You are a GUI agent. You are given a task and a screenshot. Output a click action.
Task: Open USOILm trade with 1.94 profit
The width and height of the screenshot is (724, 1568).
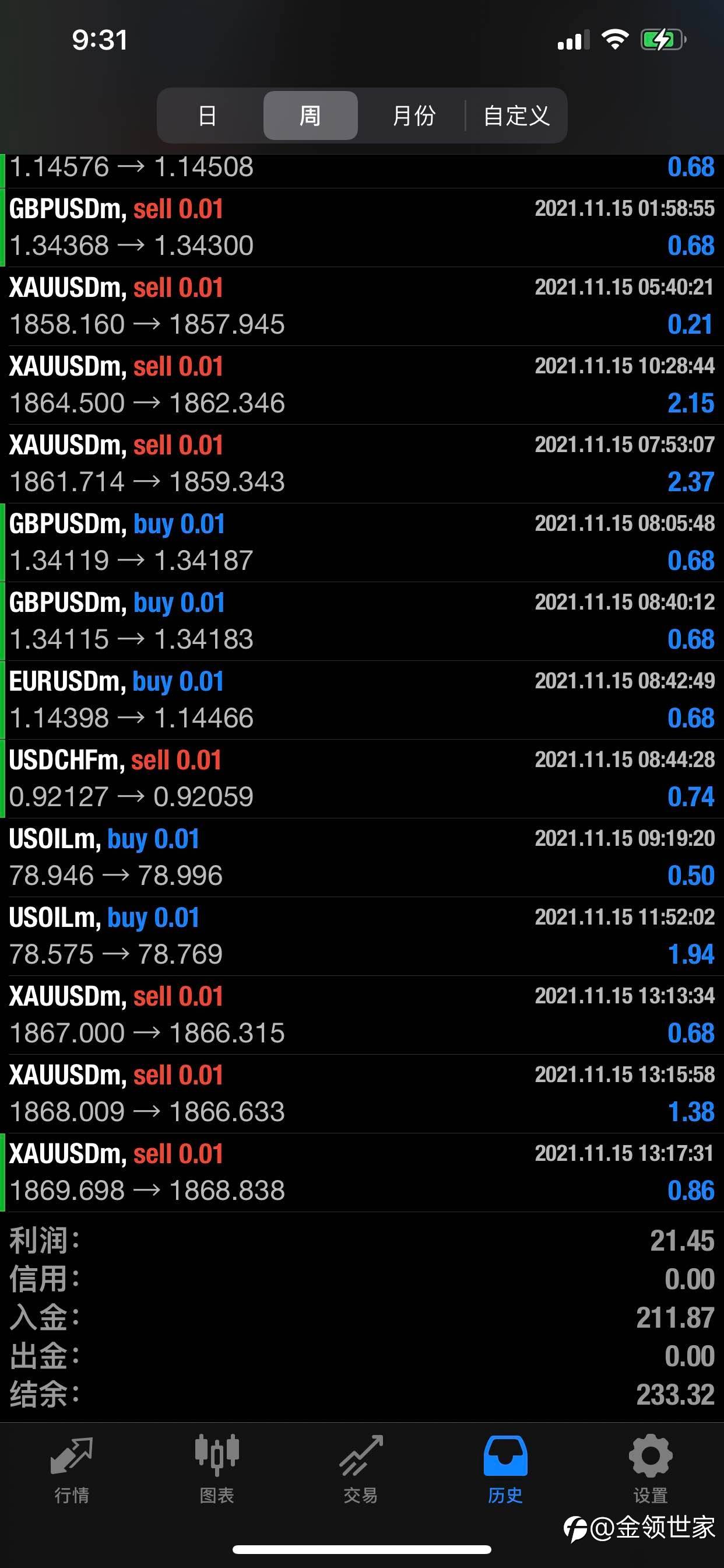click(x=362, y=936)
